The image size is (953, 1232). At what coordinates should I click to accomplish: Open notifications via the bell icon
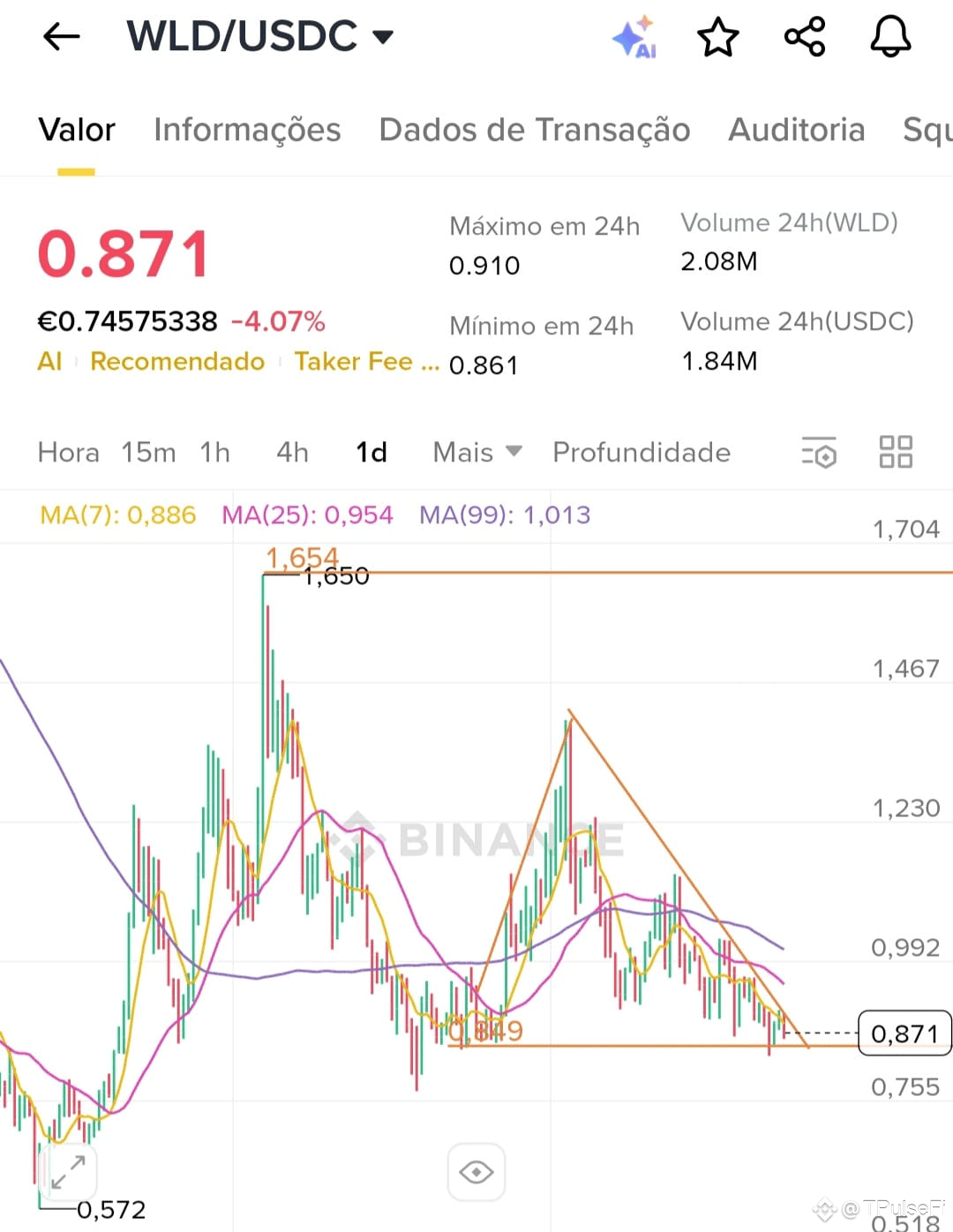pyautogui.click(x=890, y=37)
